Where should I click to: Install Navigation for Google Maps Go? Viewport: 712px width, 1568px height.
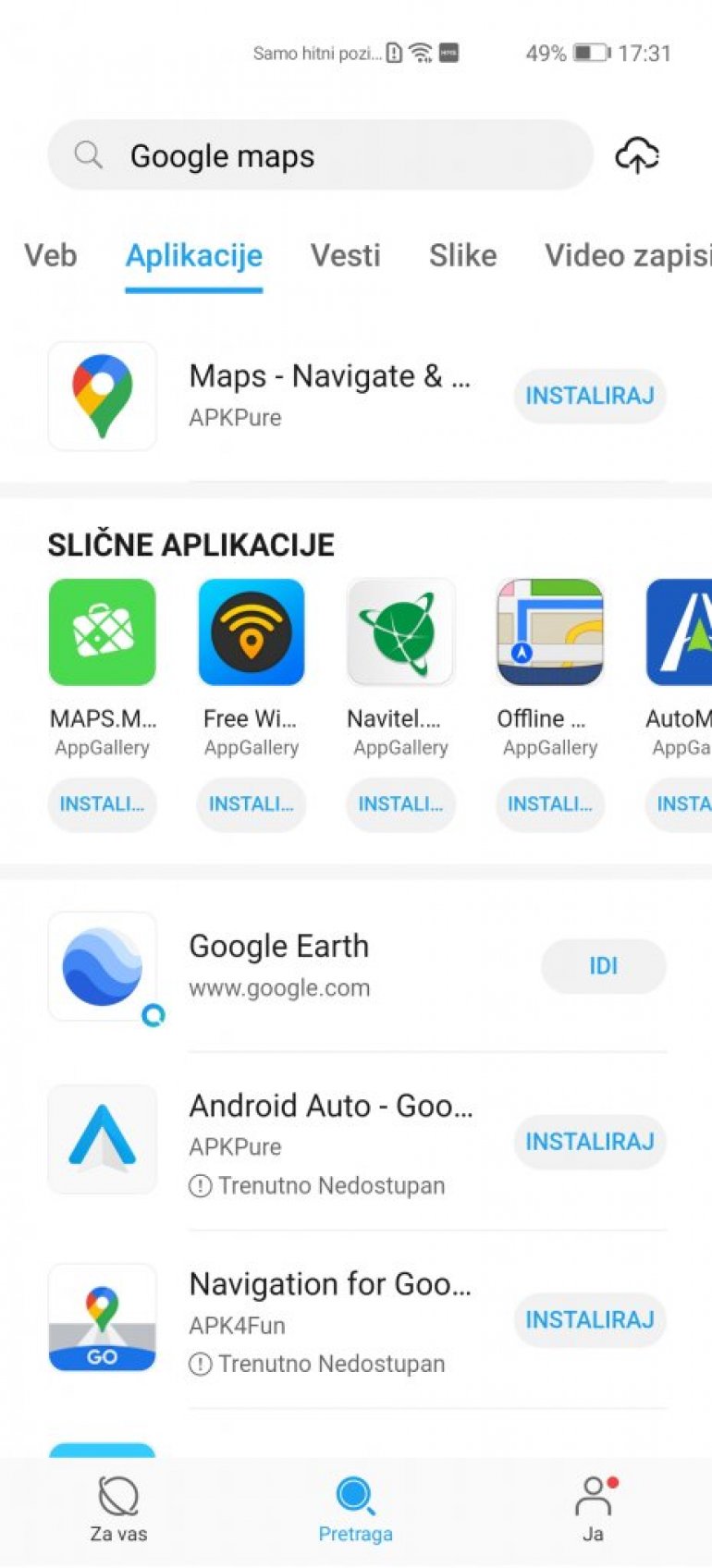pos(589,1319)
